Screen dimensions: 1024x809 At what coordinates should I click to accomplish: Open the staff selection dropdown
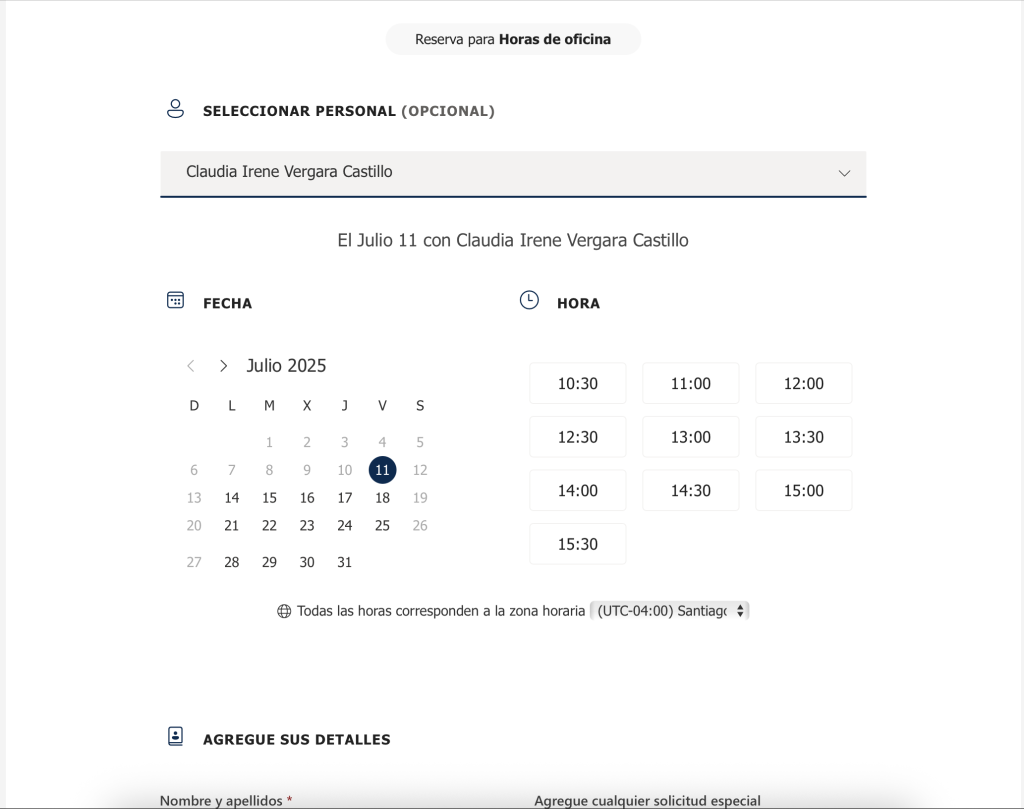(513, 173)
